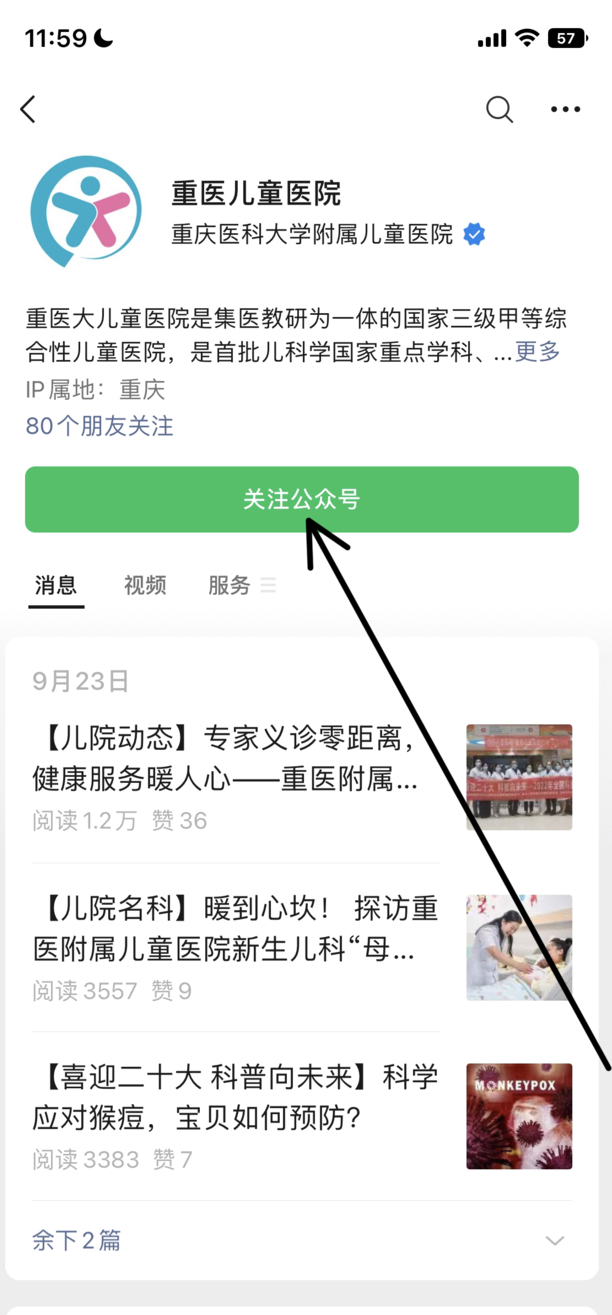Go back using the top-left arrow
This screenshot has width=612, height=1315.
pyautogui.click(x=28, y=109)
